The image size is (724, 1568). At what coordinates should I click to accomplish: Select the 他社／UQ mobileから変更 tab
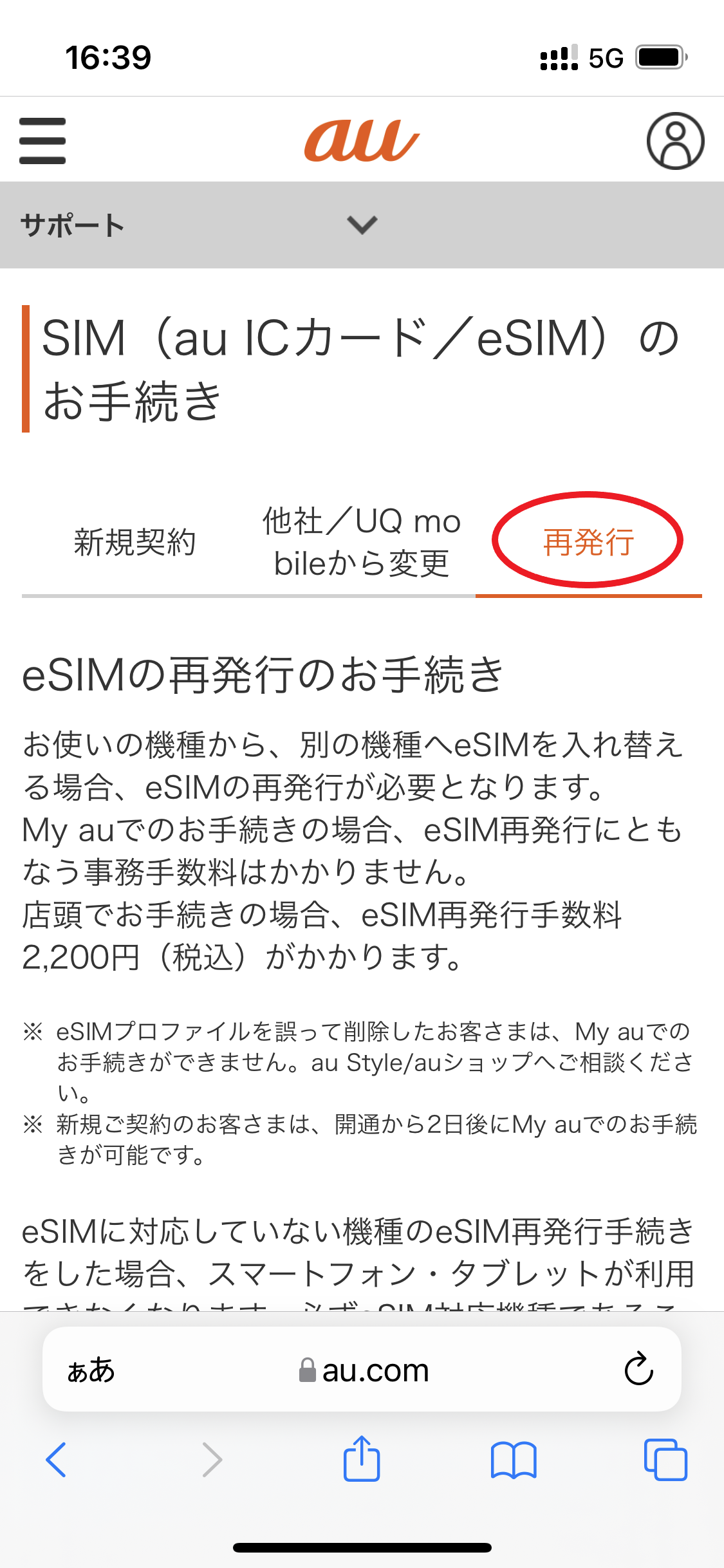coord(362,542)
